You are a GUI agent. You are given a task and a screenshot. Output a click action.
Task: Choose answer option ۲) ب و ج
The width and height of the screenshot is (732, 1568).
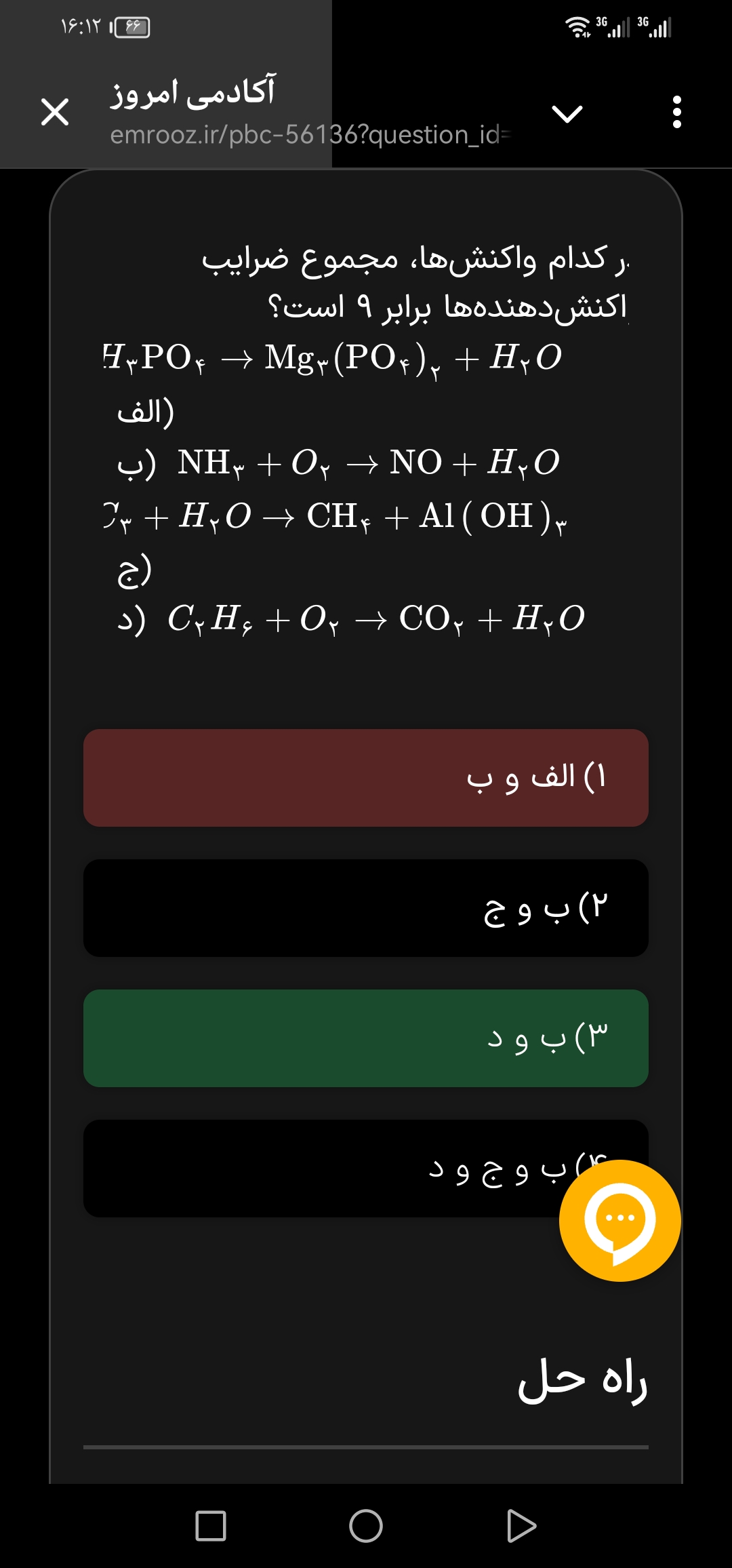pyautogui.click(x=366, y=908)
